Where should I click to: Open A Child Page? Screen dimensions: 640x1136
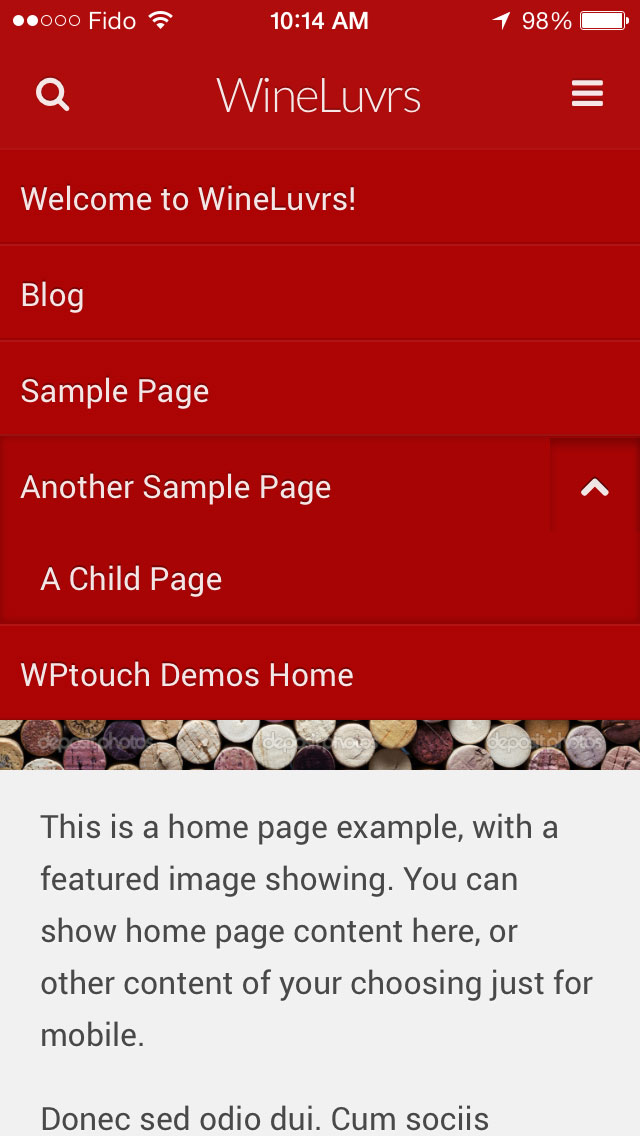[320, 578]
